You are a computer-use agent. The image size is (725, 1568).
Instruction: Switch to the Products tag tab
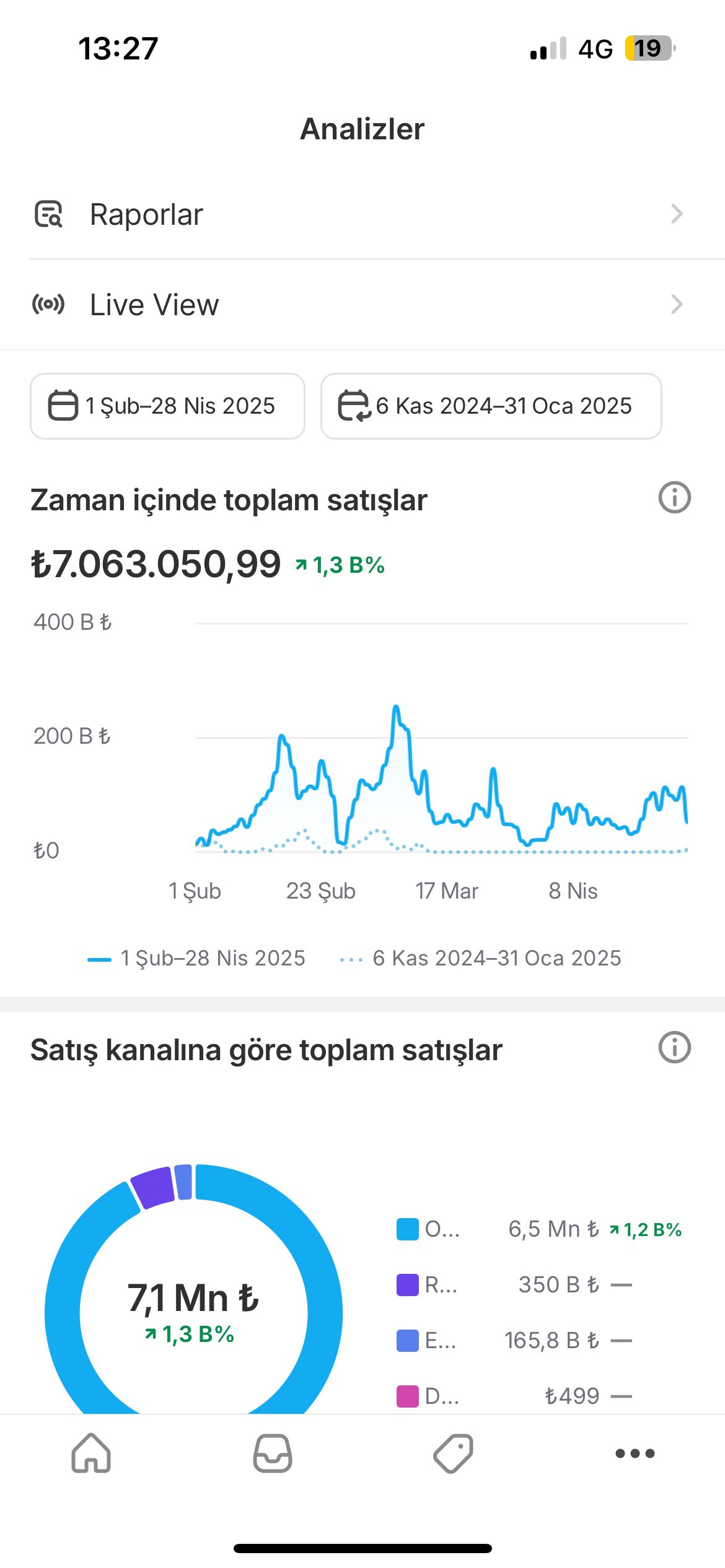454,1453
